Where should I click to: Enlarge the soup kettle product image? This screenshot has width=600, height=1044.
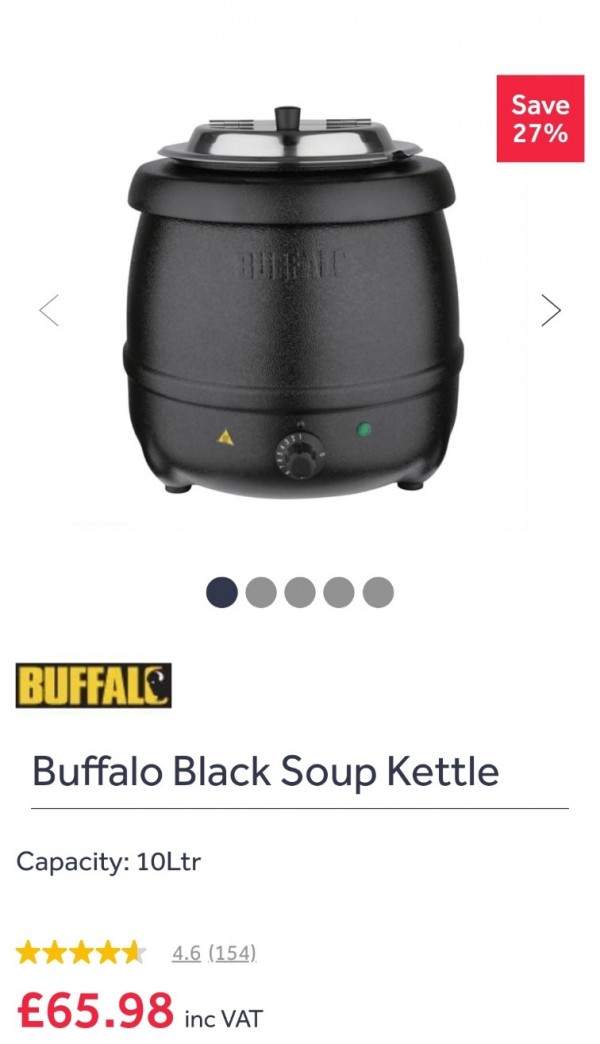pos(295,300)
